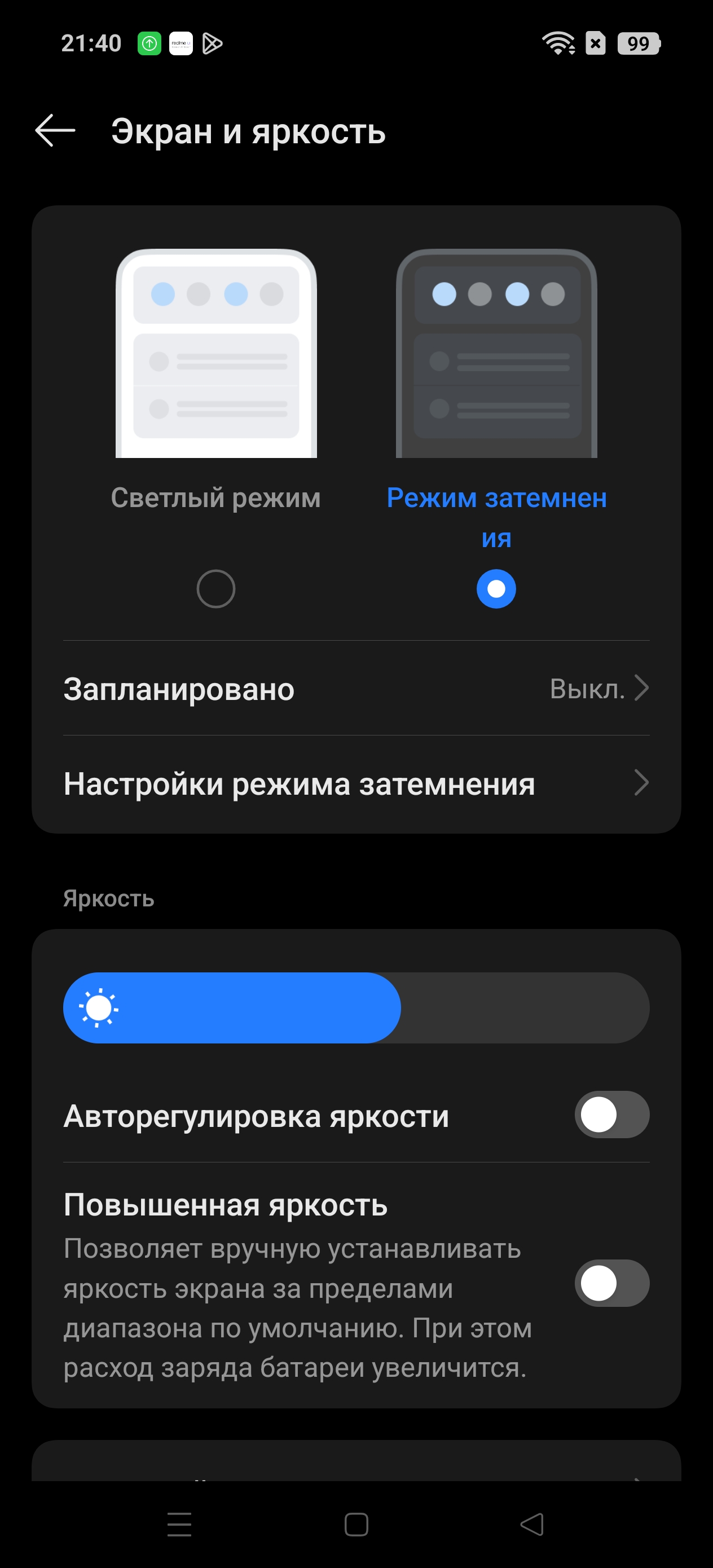The width and height of the screenshot is (713, 1568).
Task: Select the Режим затемнения radio button
Action: tap(496, 589)
